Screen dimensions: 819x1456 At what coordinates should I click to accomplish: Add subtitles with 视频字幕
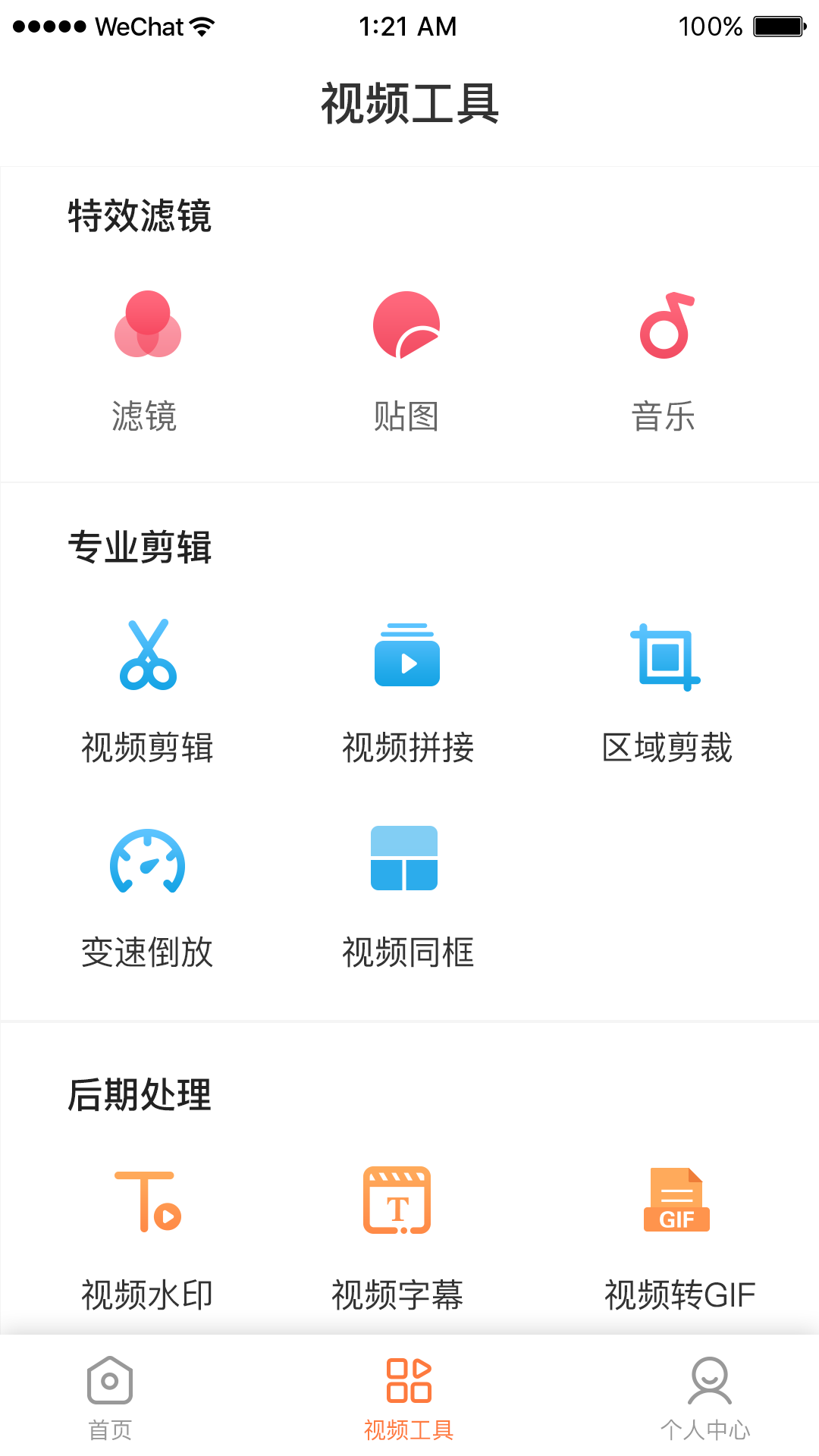397,1239
